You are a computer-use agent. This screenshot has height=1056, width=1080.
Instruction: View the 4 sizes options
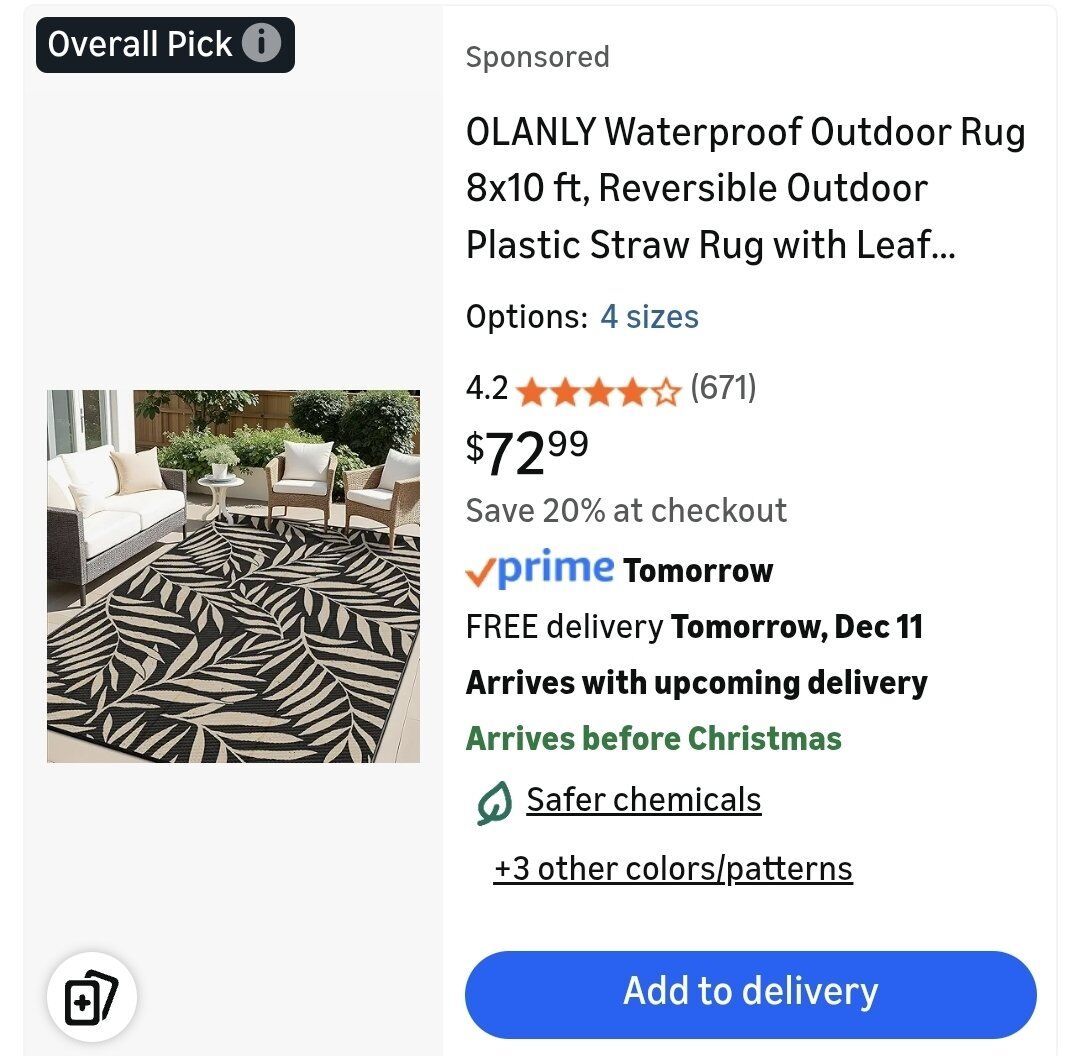click(x=649, y=317)
